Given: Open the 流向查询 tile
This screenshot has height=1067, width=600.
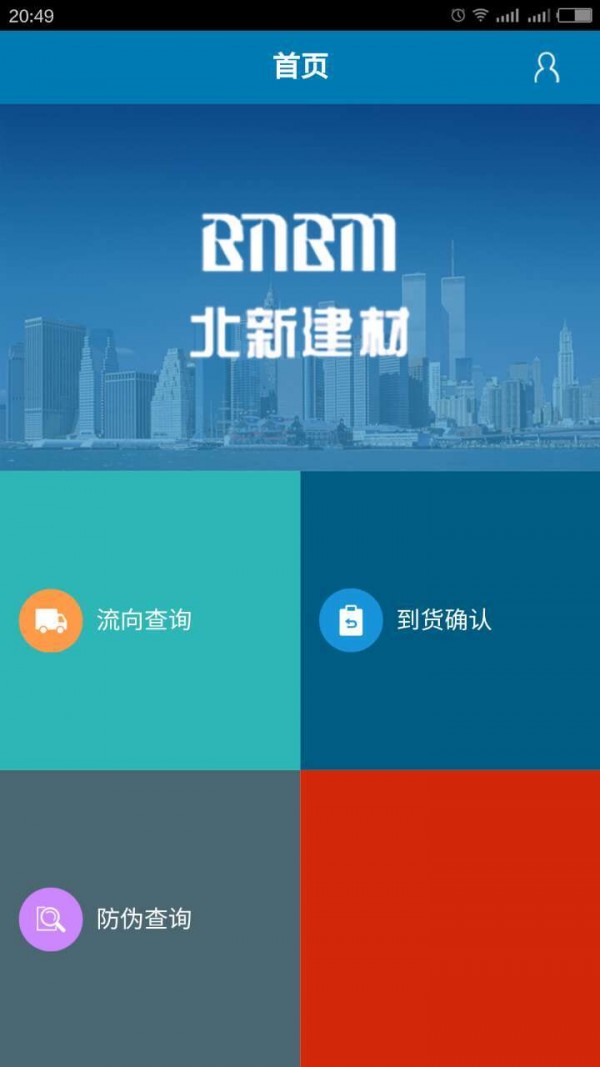Looking at the screenshot, I should coord(150,620).
